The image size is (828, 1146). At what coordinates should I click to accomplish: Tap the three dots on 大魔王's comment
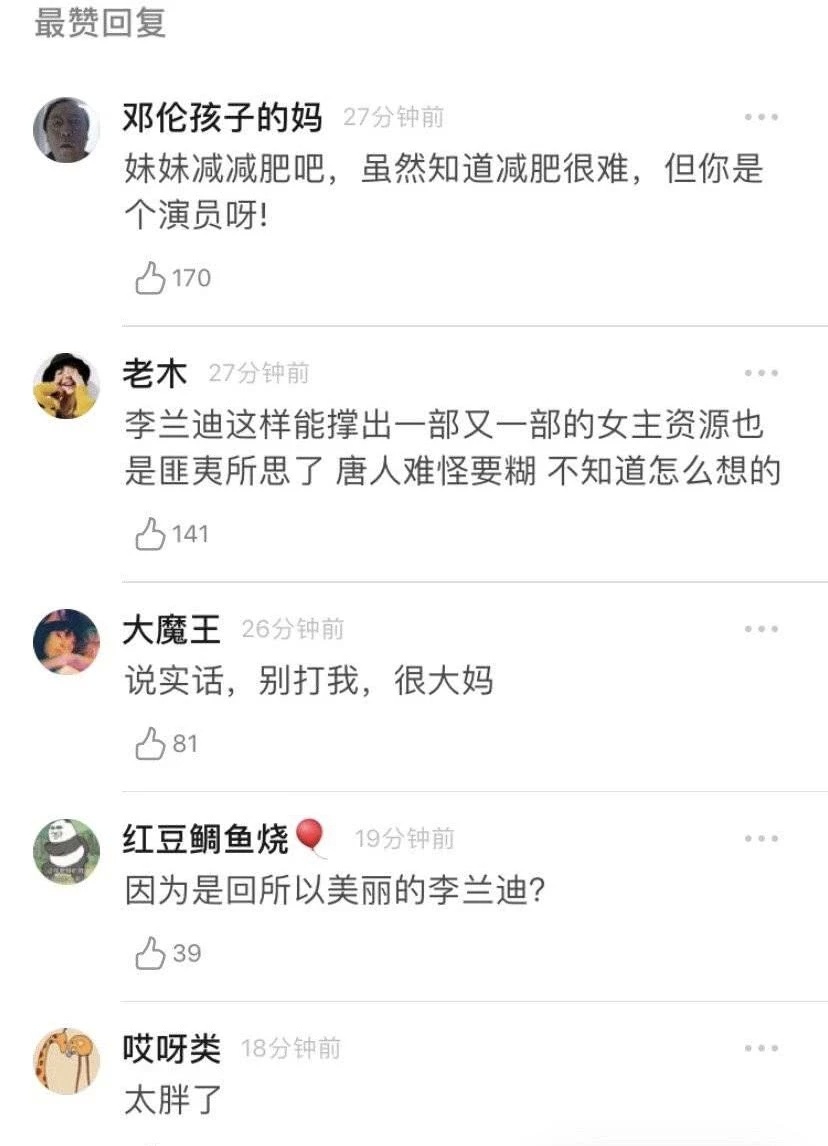click(x=761, y=629)
